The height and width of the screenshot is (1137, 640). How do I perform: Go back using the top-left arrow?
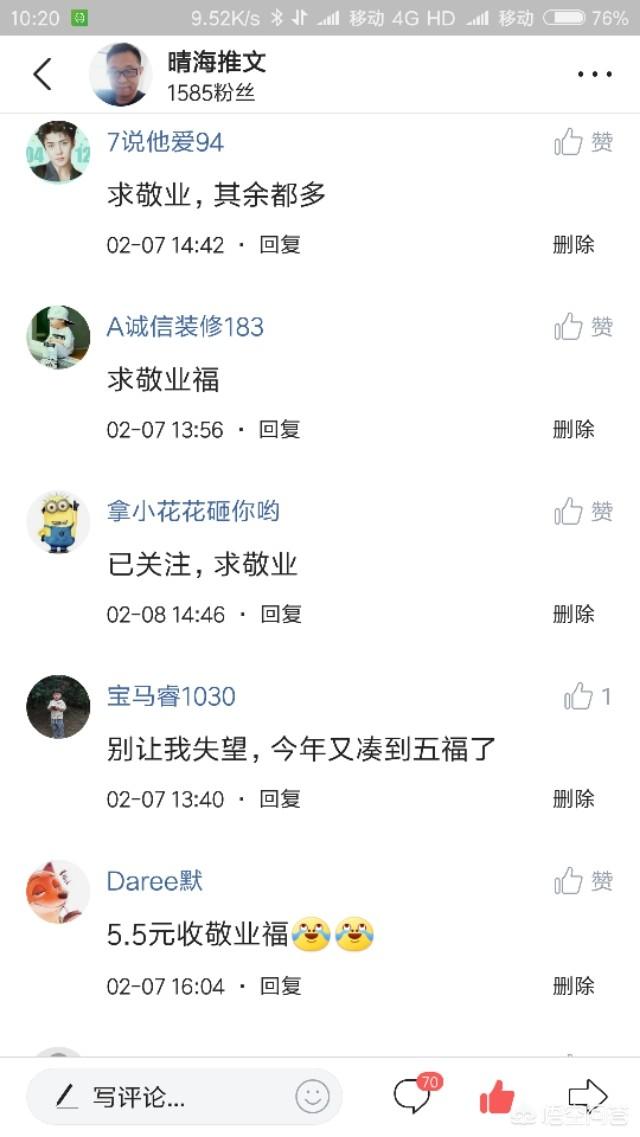click(x=42, y=74)
